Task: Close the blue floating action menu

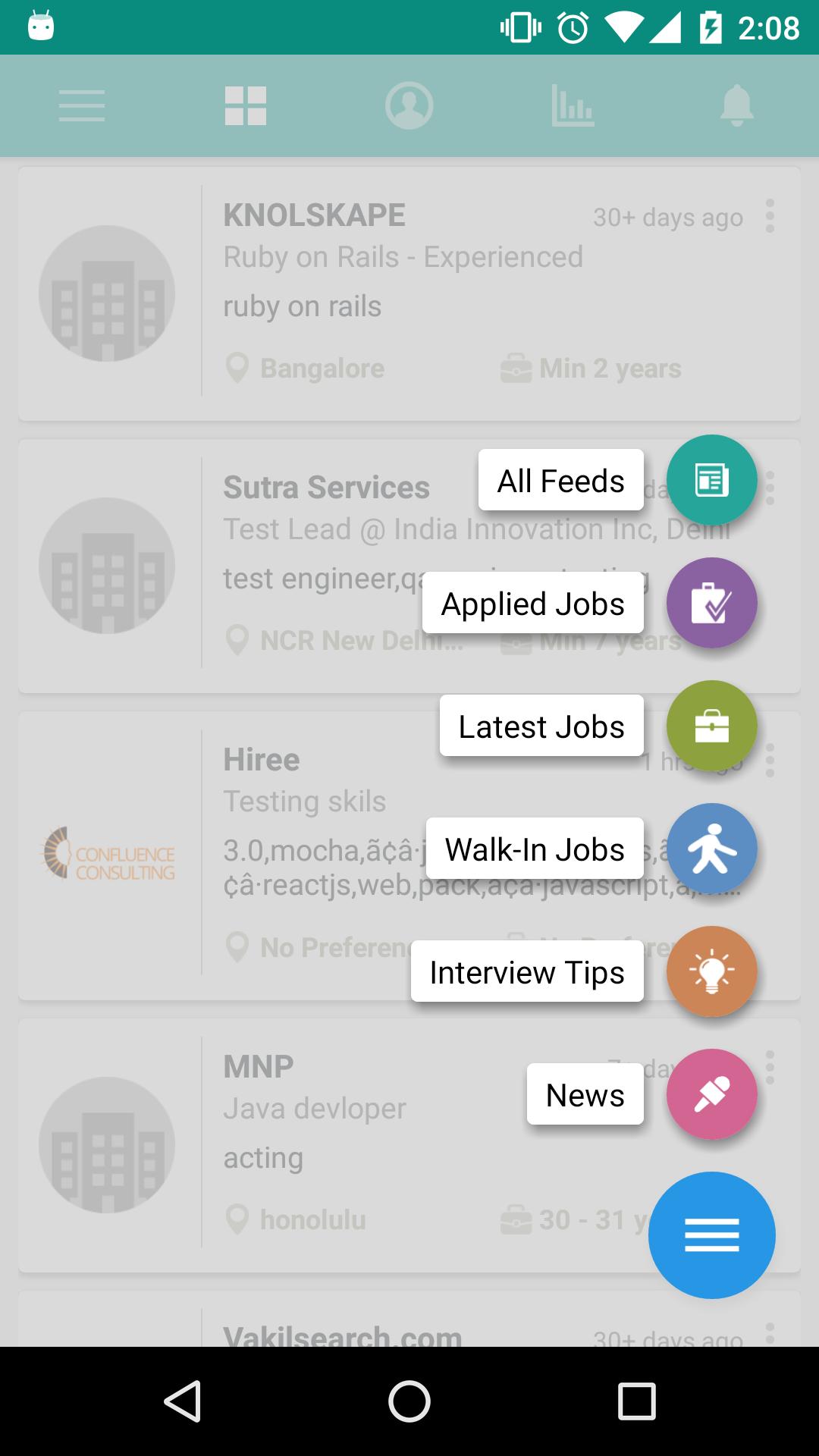Action: coord(711,1235)
